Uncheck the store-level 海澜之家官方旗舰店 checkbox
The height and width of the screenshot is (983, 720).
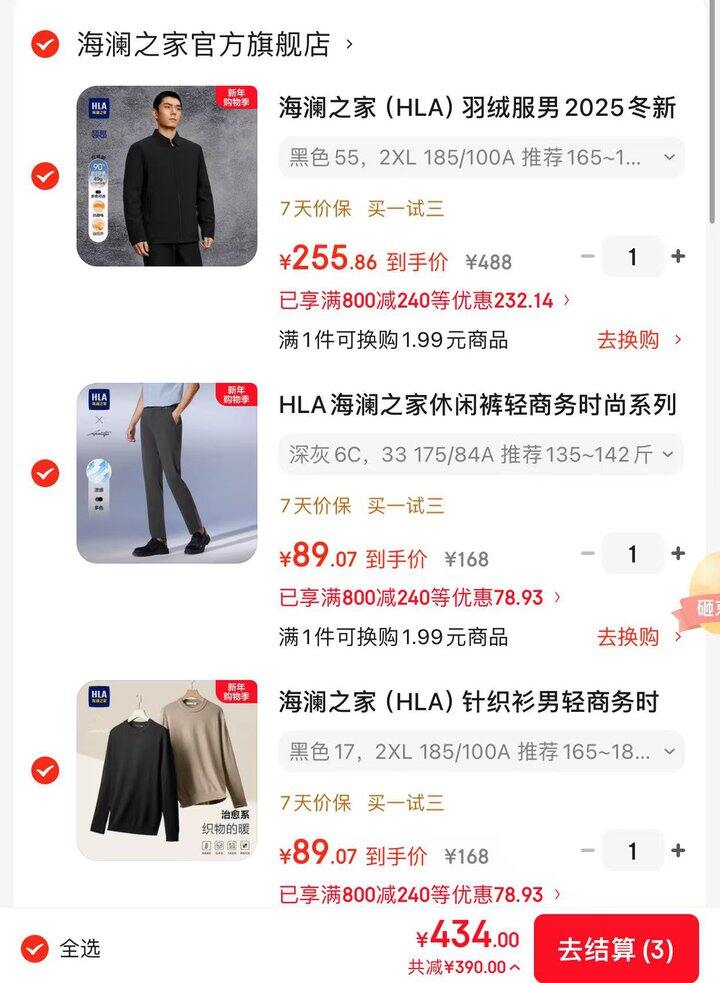pyautogui.click(x=45, y=44)
